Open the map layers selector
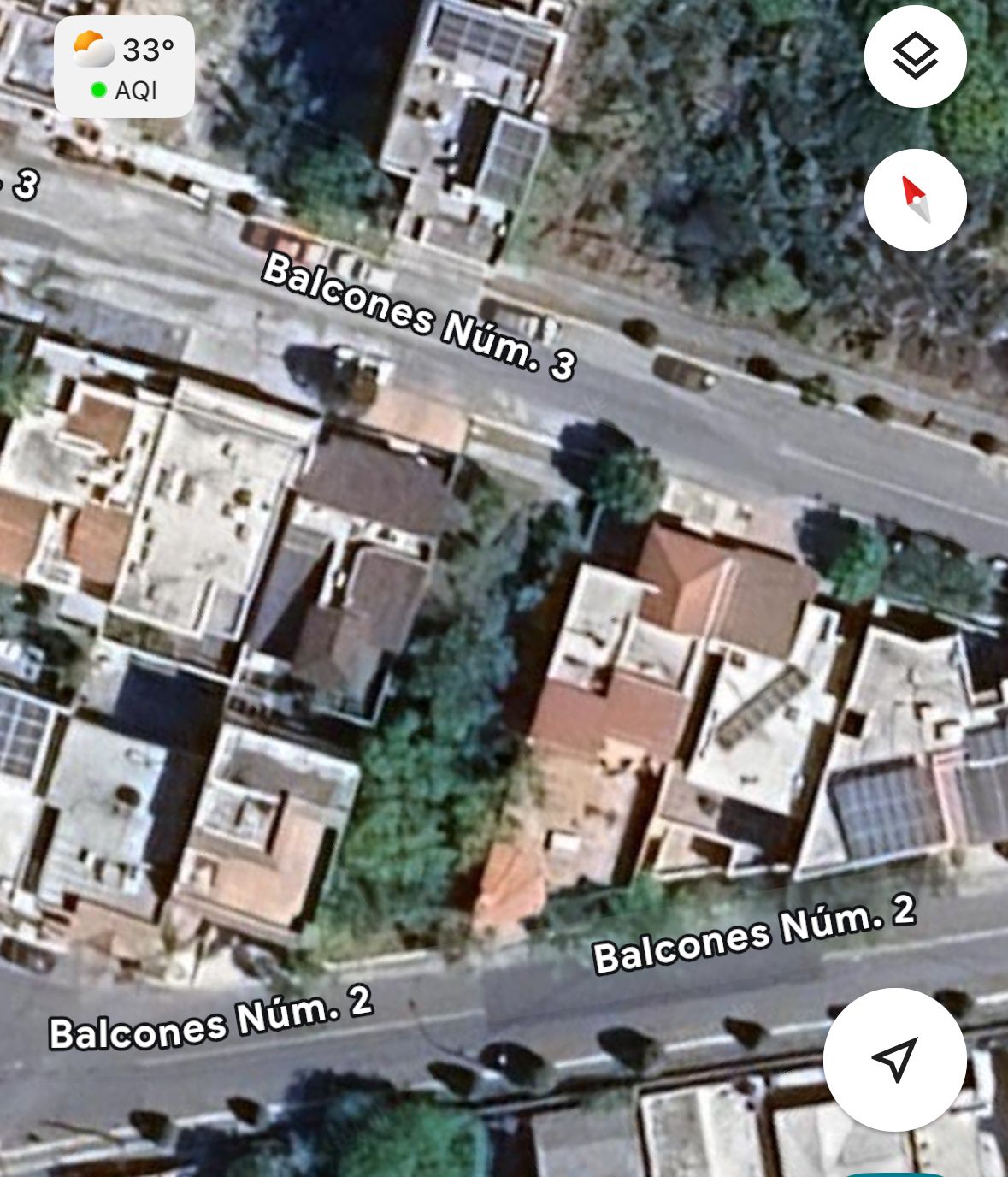The height and width of the screenshot is (1177, 1008). coord(915,56)
